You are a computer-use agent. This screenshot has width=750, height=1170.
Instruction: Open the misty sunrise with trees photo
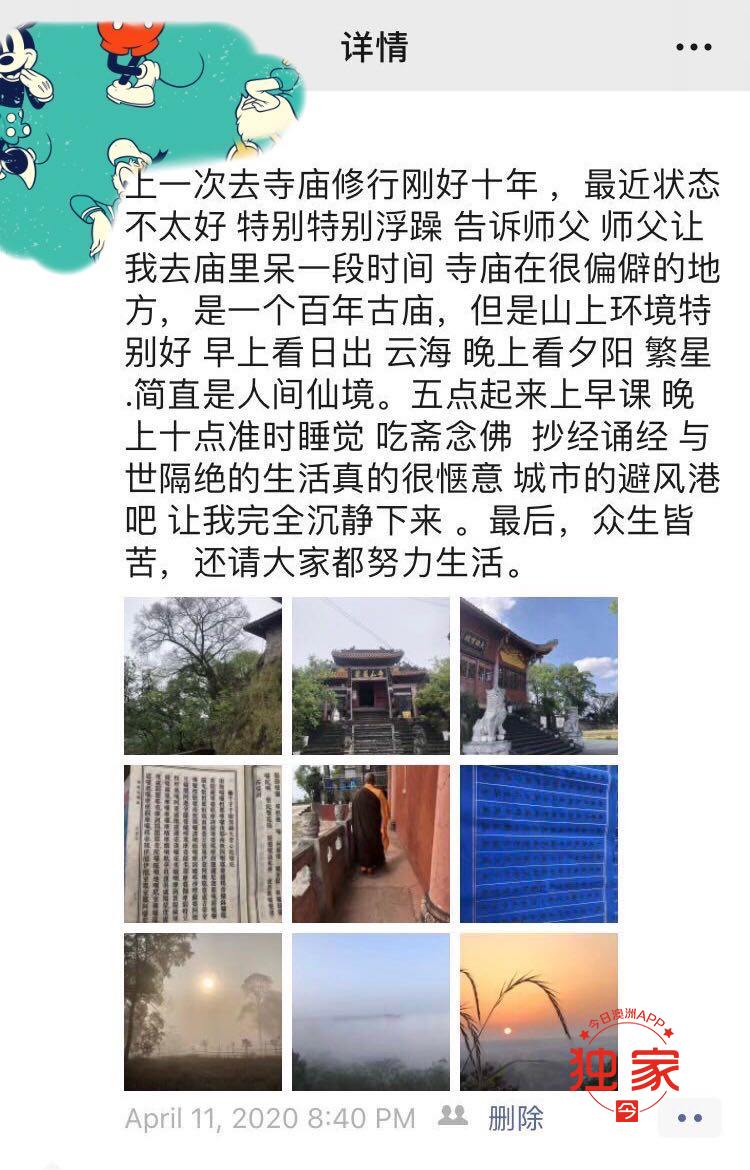pyautogui.click(x=203, y=1012)
